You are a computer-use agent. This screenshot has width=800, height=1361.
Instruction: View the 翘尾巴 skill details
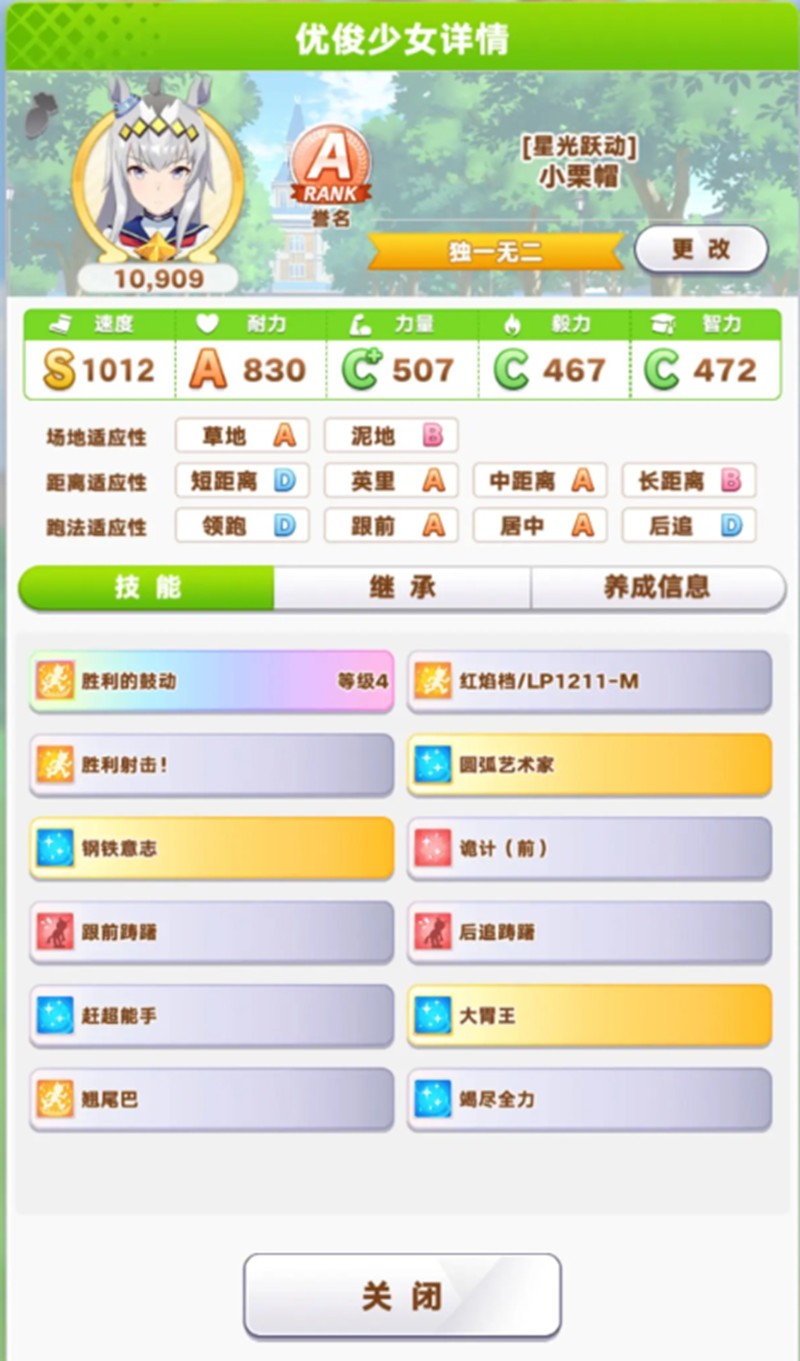pos(211,1099)
